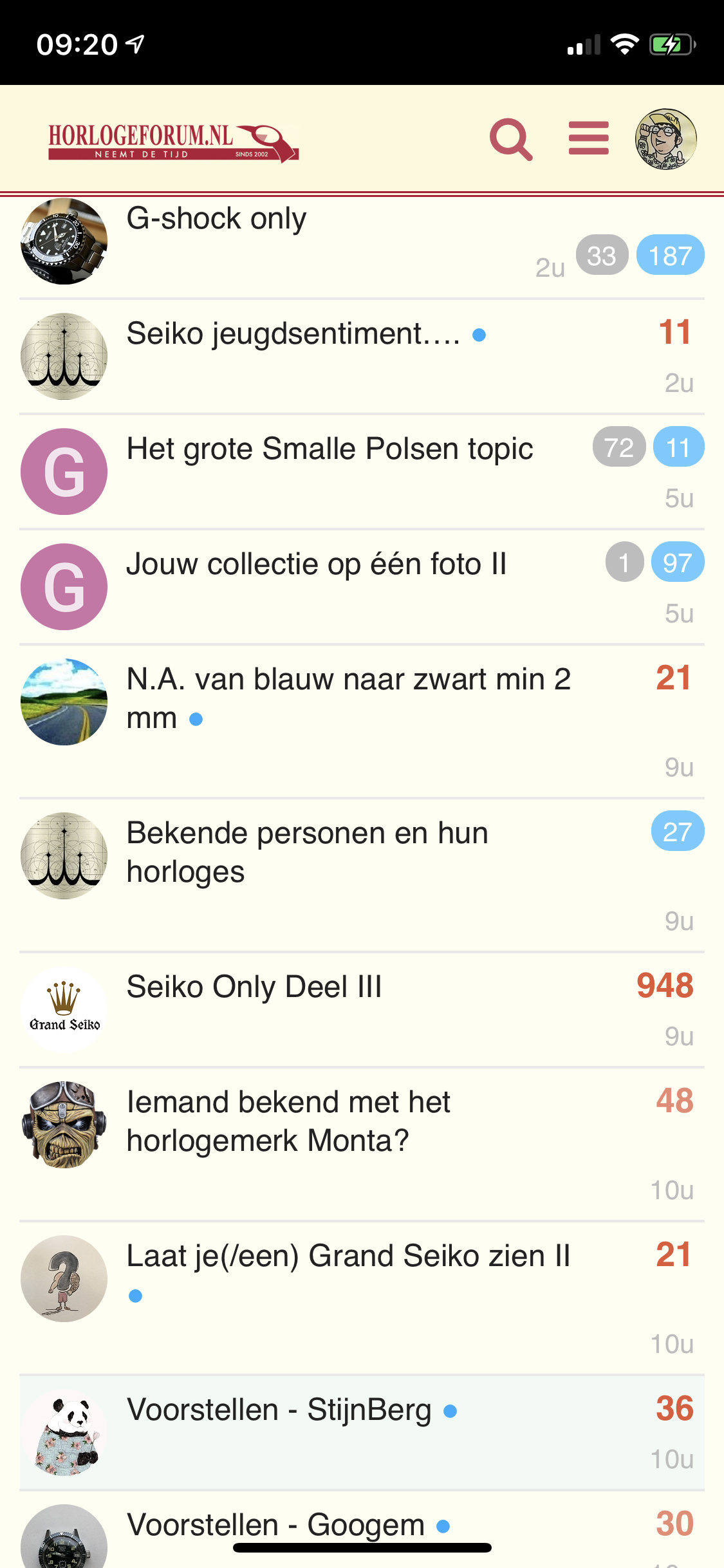
Task: Tap the 97 badge on Jouw collectie topic
Action: 677,563
